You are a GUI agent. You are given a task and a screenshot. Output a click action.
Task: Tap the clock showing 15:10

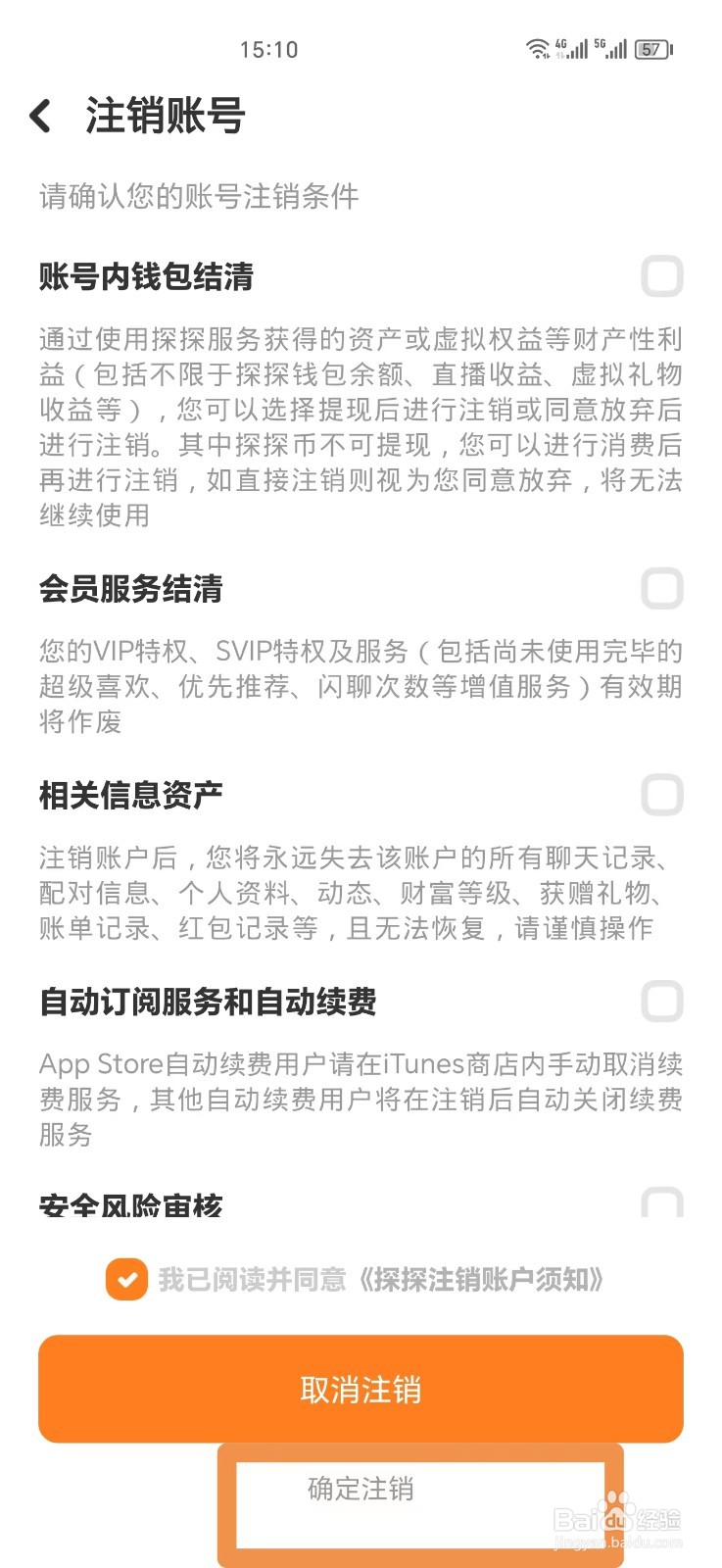coord(267,49)
